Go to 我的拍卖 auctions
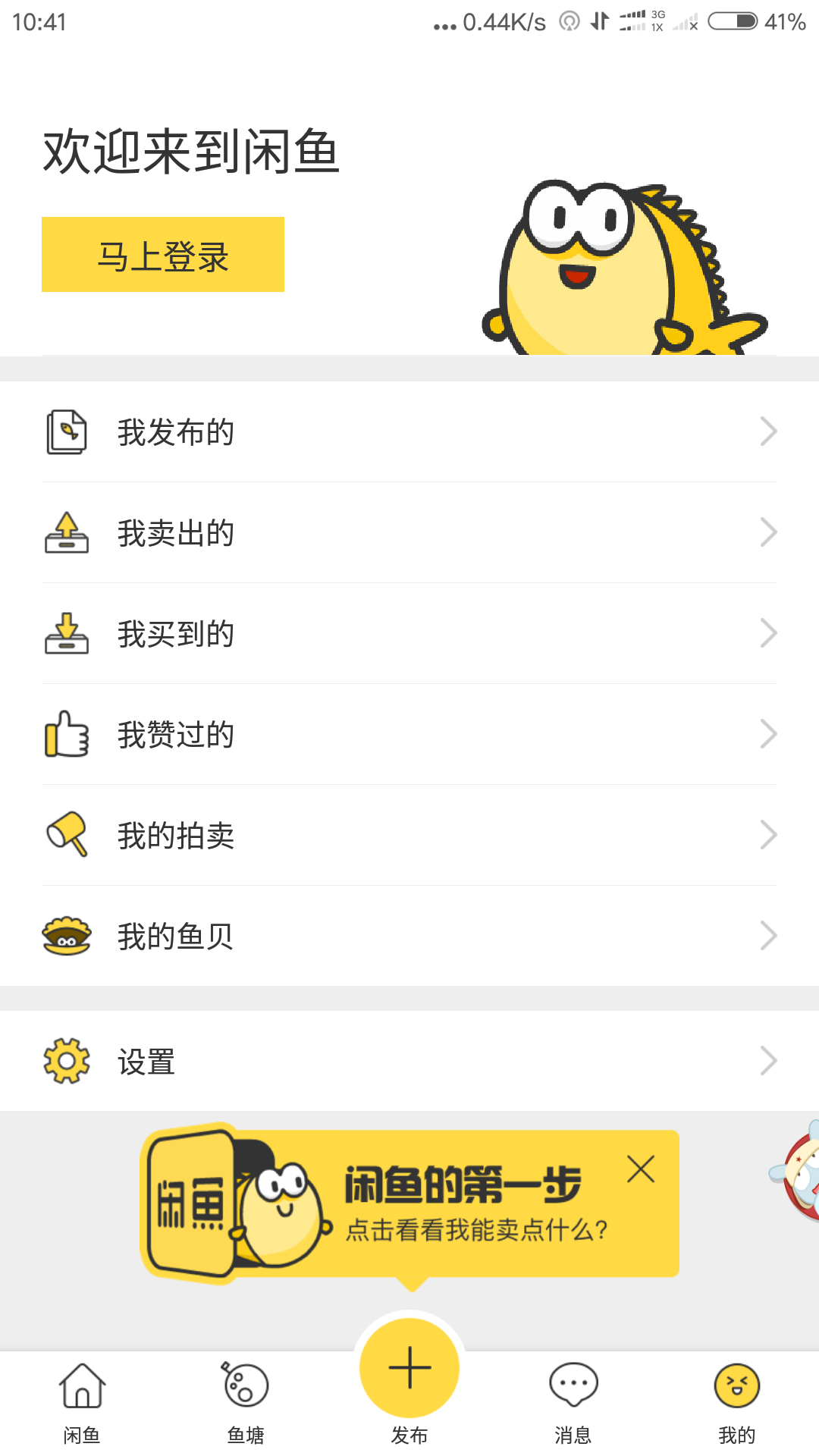 click(x=409, y=836)
